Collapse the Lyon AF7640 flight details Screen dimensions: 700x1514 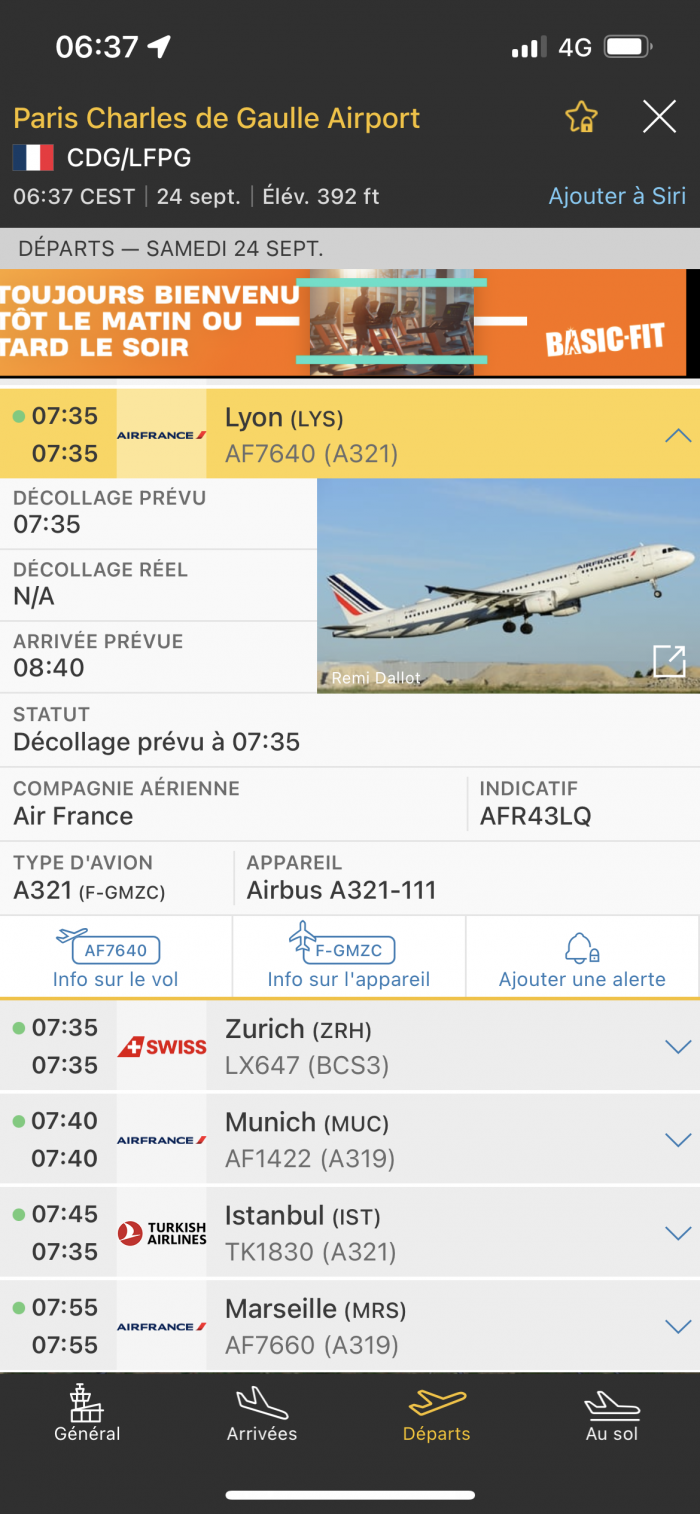pos(677,435)
